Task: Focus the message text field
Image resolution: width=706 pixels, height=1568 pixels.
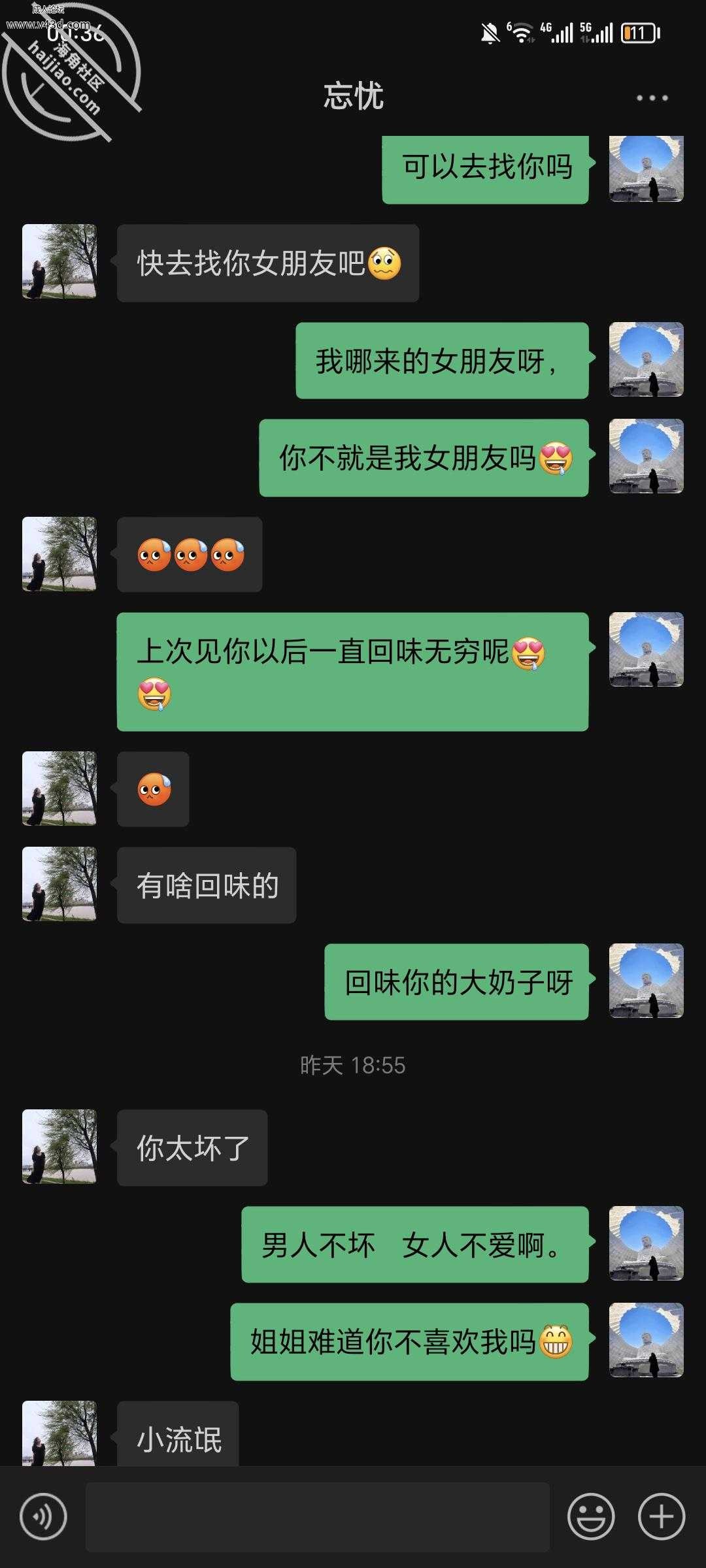Action: click(318, 1516)
